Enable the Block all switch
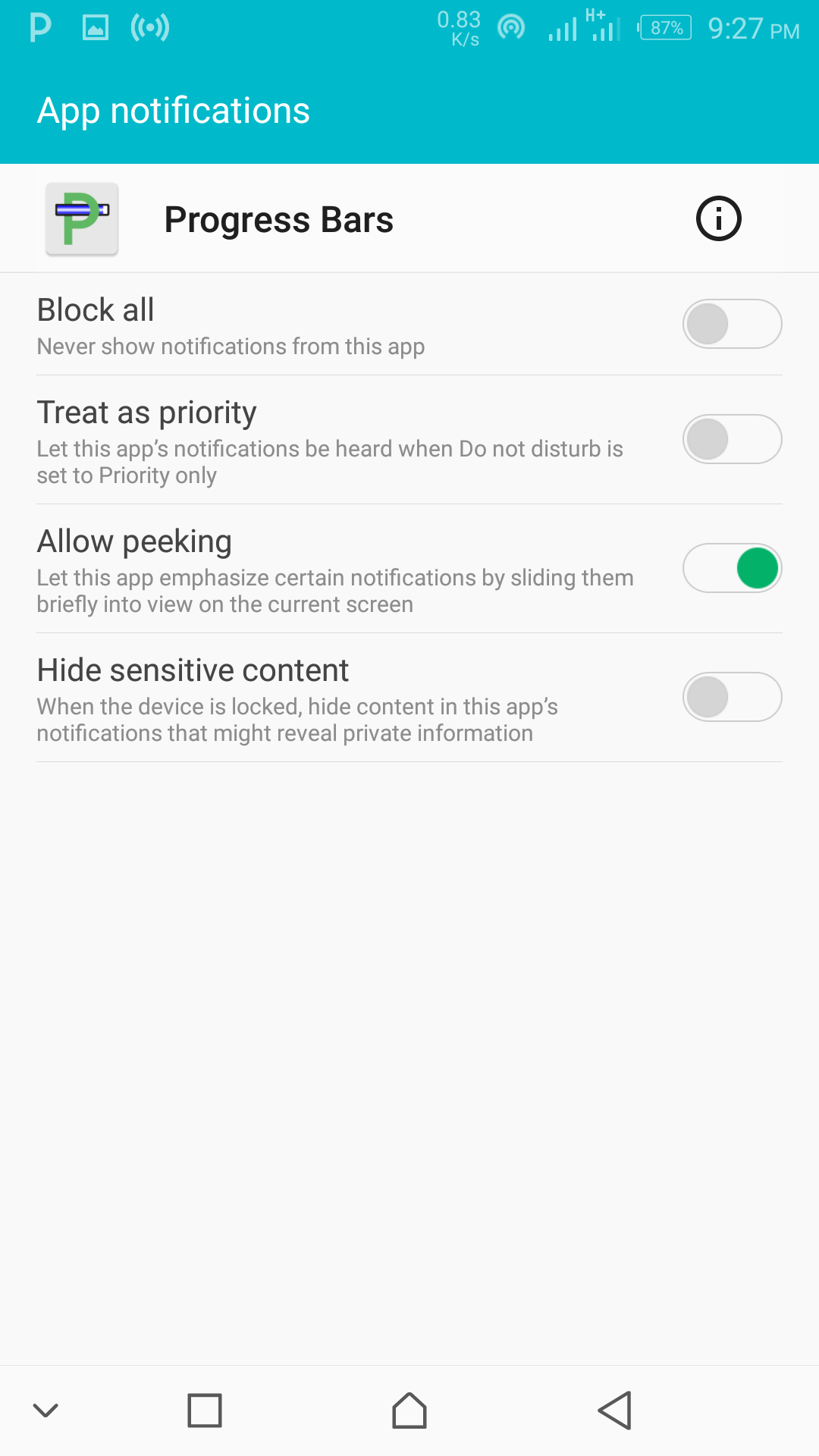 (732, 325)
